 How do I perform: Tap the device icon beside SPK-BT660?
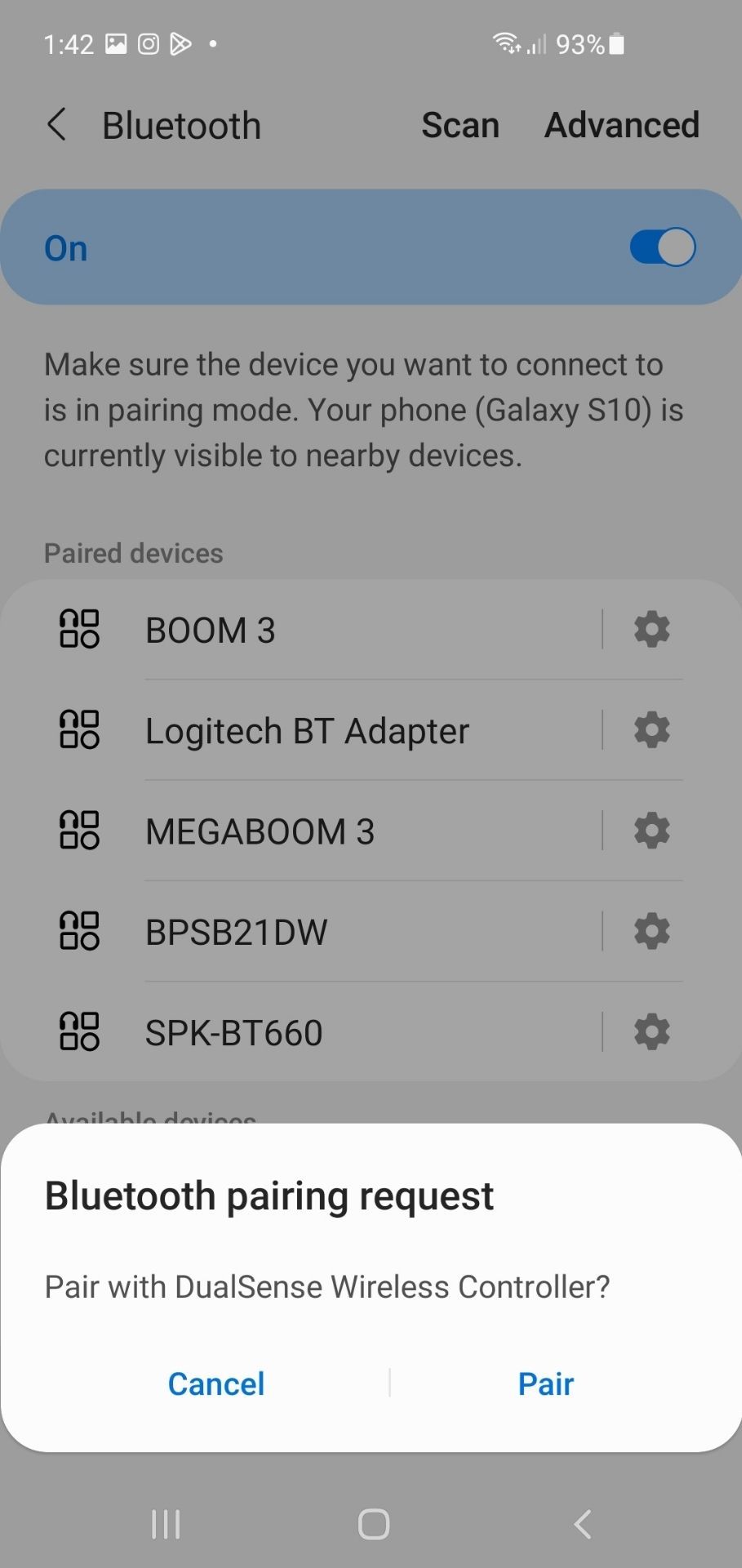pyautogui.click(x=79, y=1031)
